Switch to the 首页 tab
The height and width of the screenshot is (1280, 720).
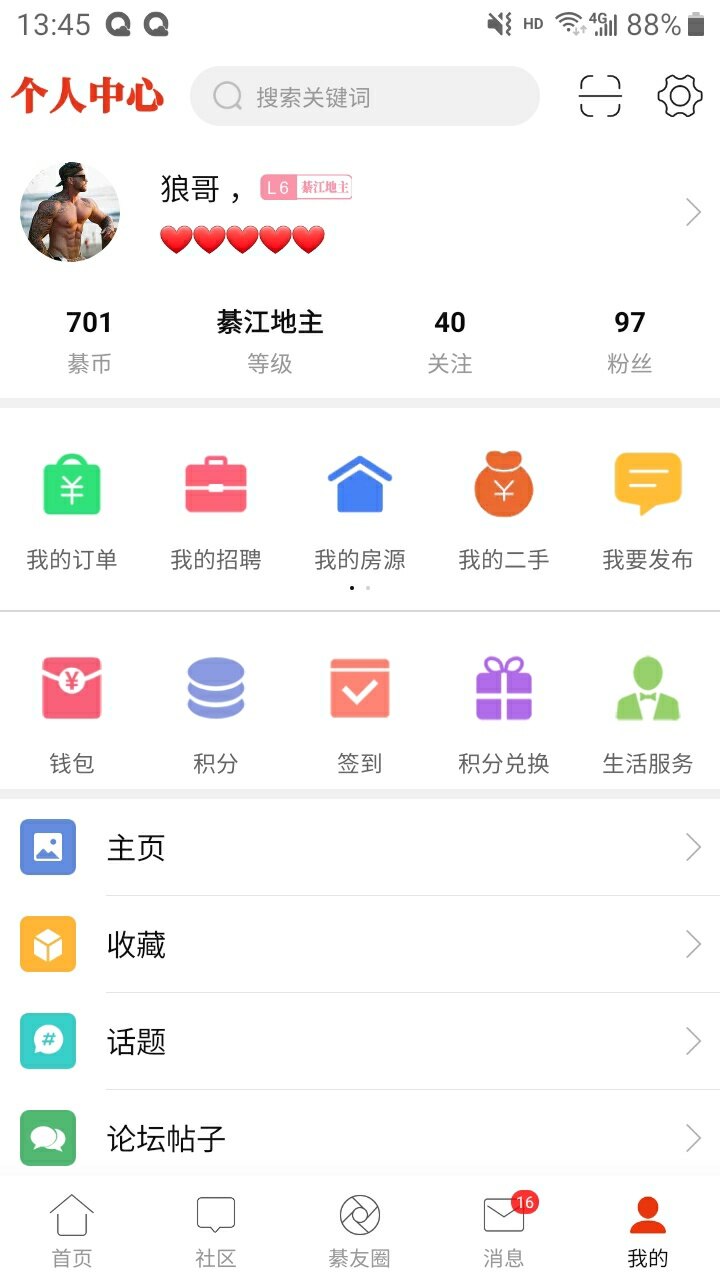point(72,1230)
